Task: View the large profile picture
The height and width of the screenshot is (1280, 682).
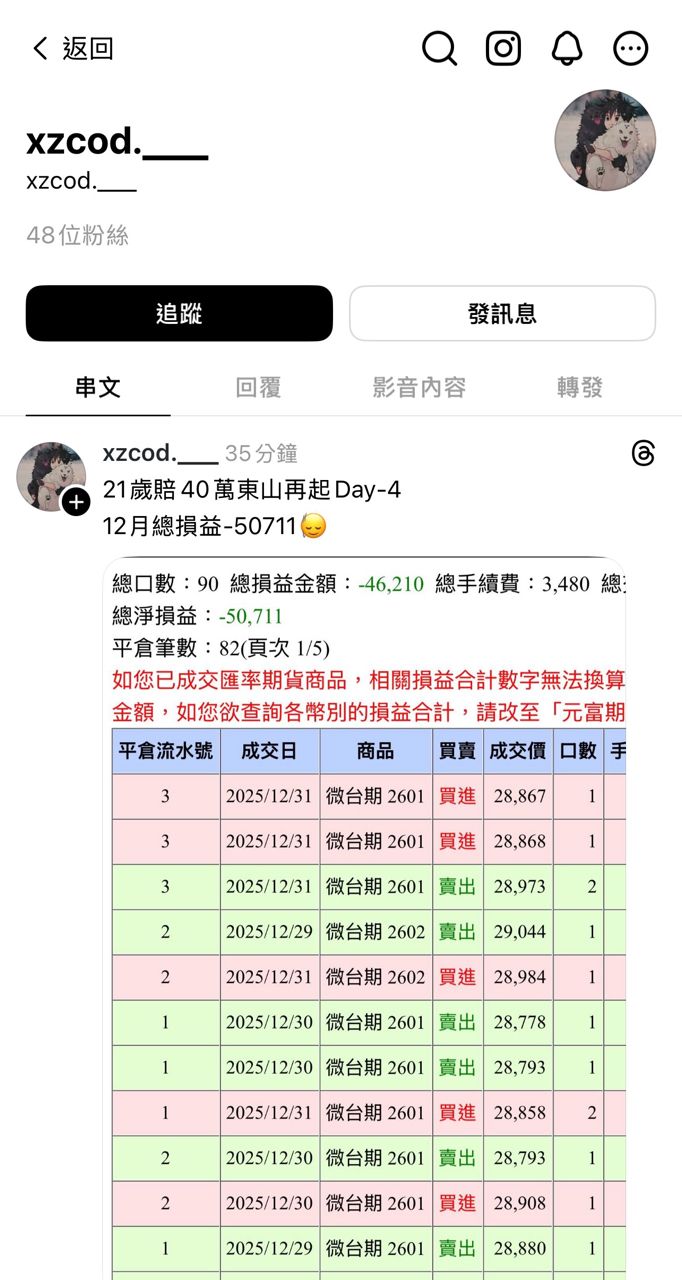Action: tap(605, 140)
